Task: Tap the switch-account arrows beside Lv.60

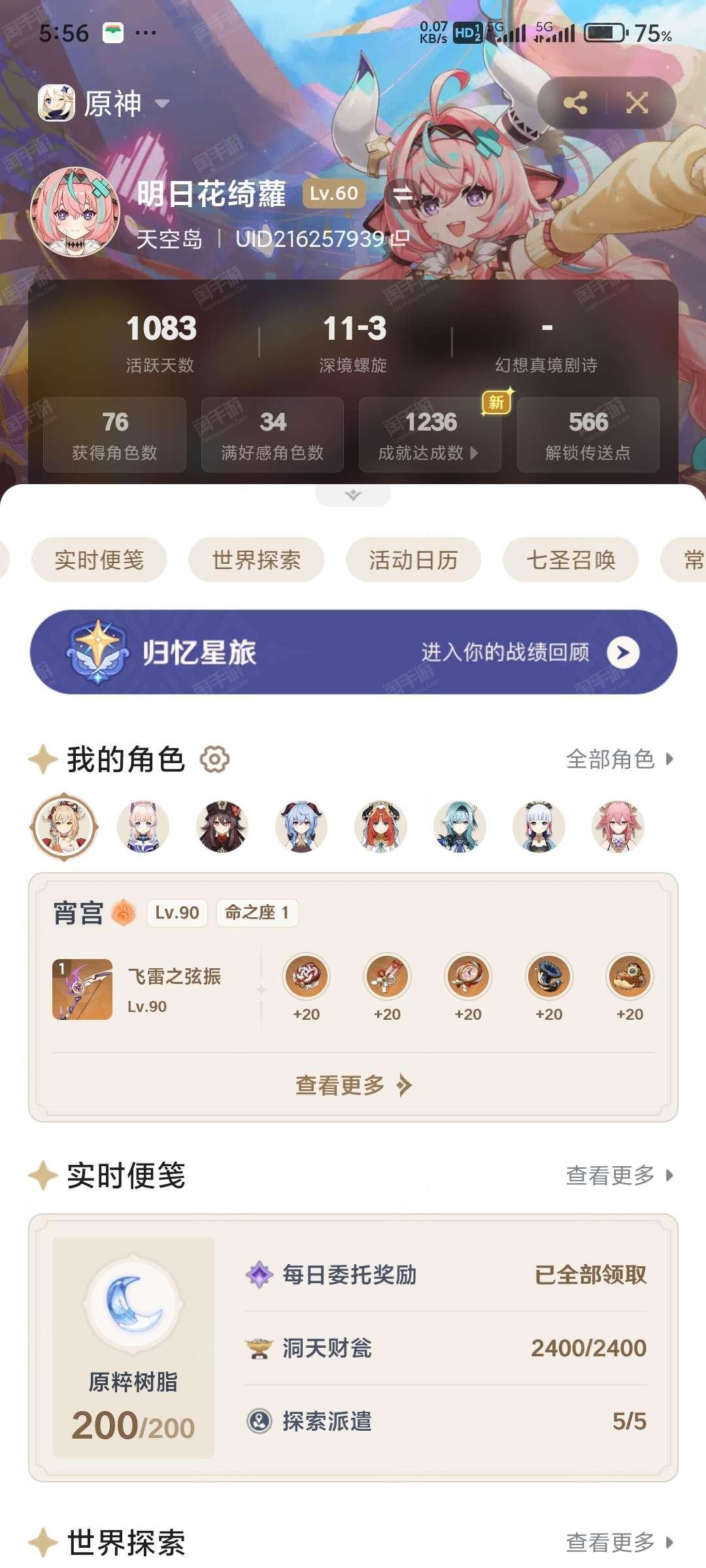Action: [x=403, y=194]
